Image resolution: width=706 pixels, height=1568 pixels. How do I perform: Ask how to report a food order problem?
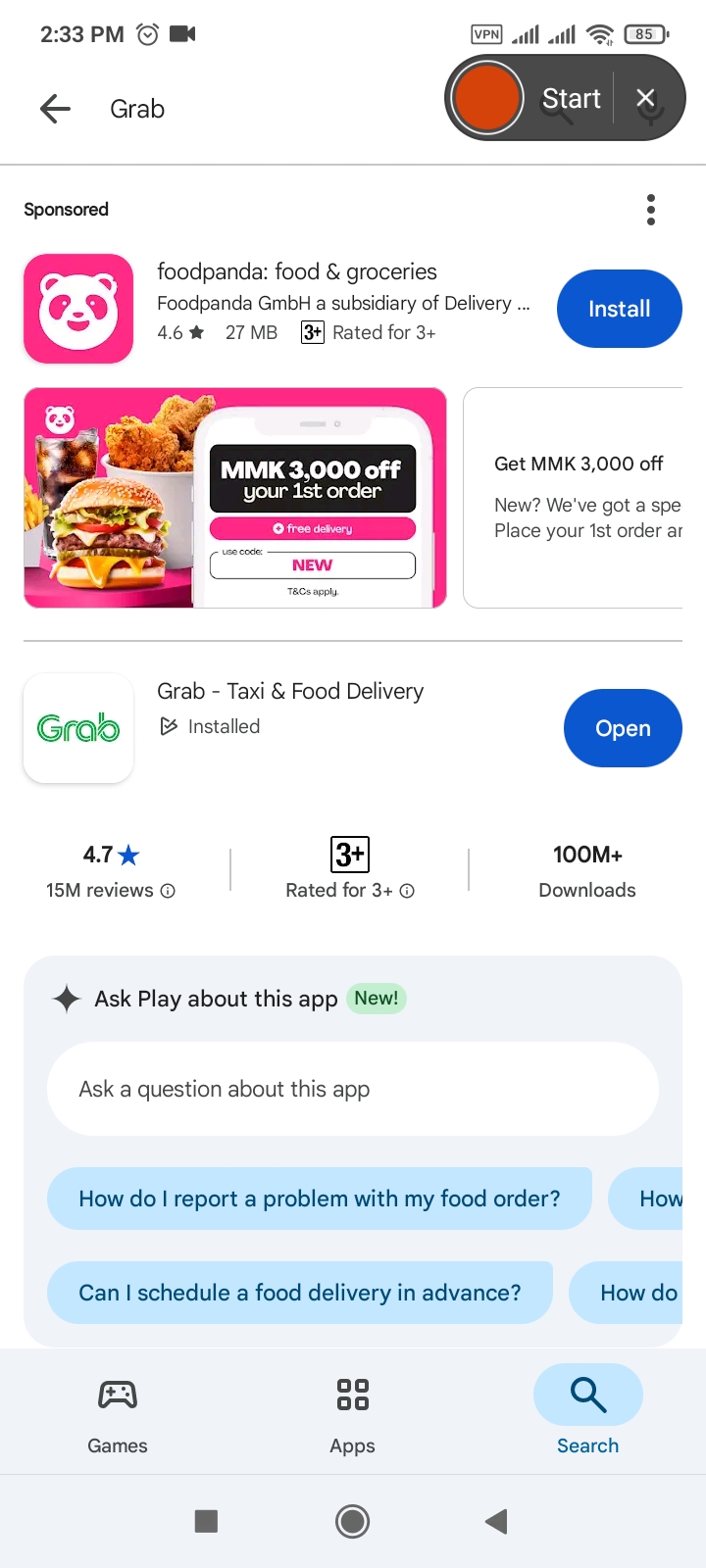tap(320, 1199)
